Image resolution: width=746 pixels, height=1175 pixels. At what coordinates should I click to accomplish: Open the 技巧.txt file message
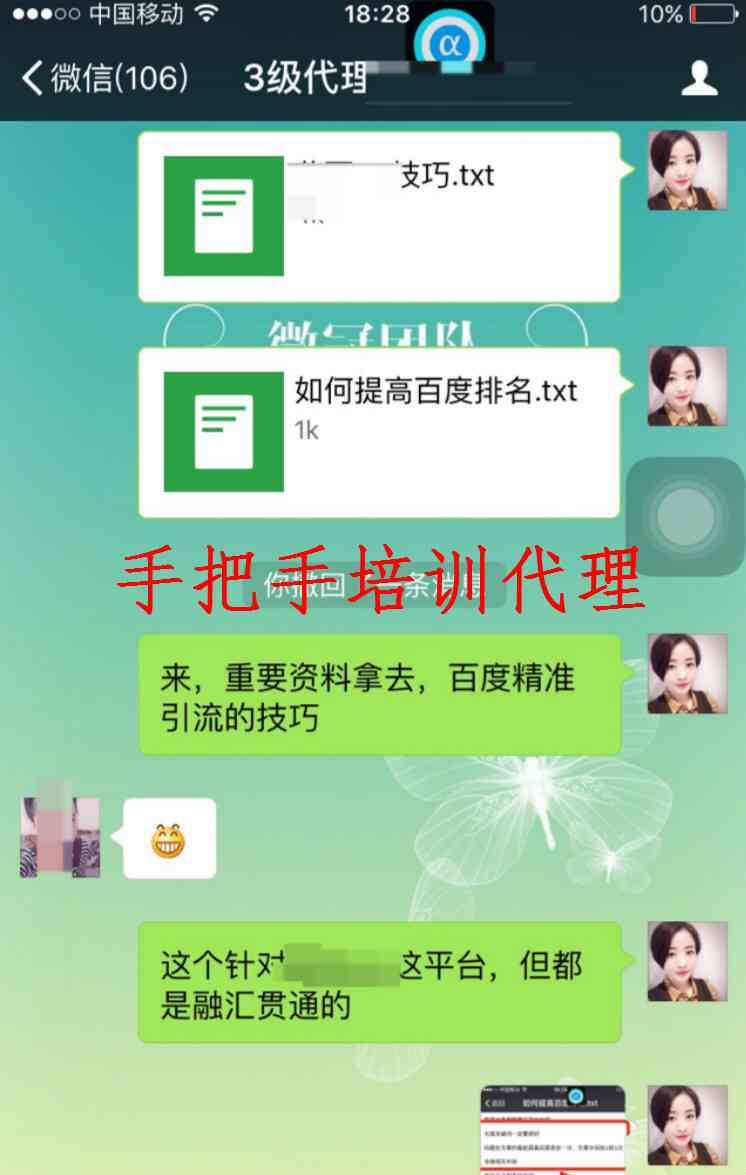coord(378,215)
